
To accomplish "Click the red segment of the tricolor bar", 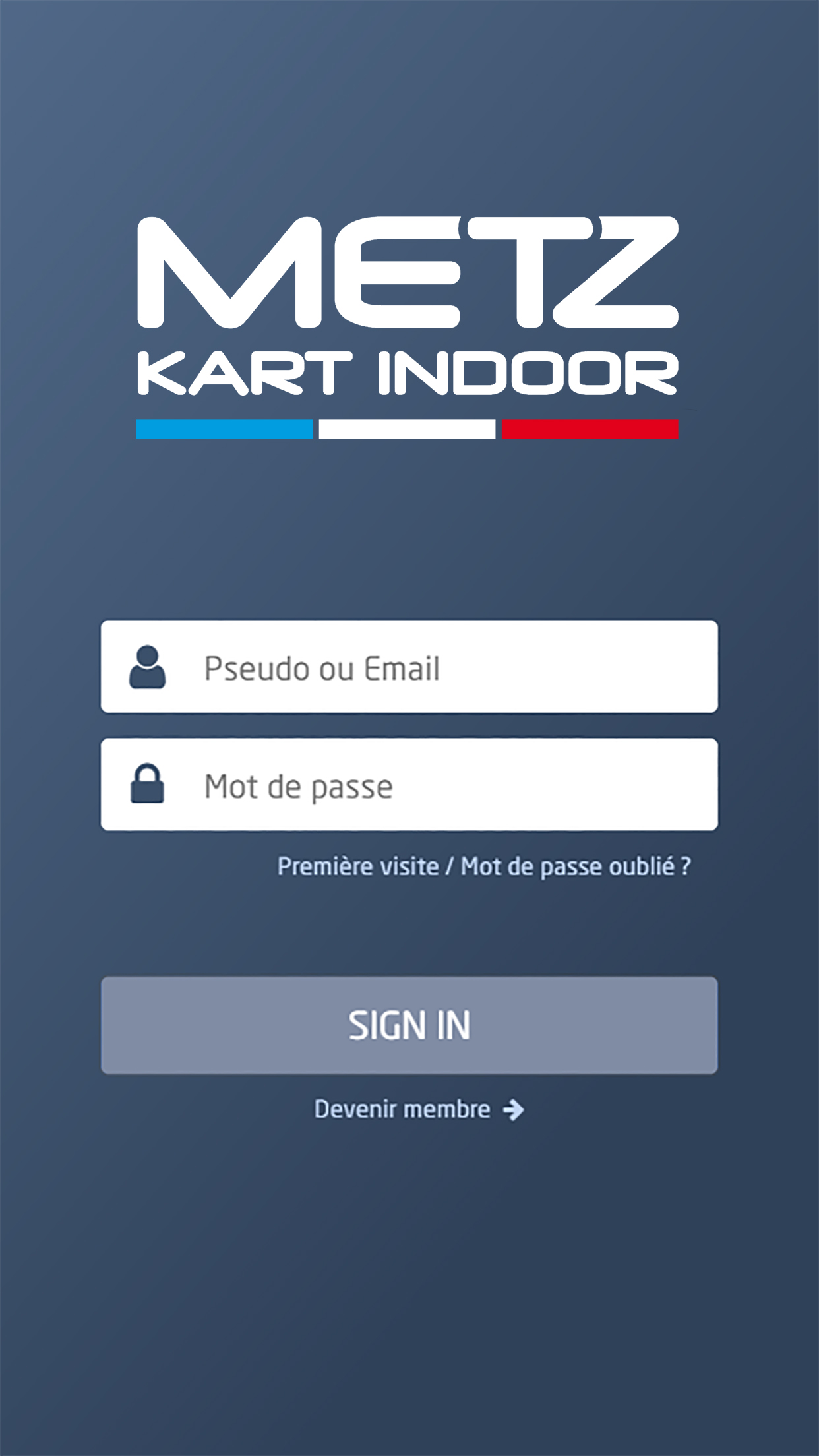I will pos(590,427).
